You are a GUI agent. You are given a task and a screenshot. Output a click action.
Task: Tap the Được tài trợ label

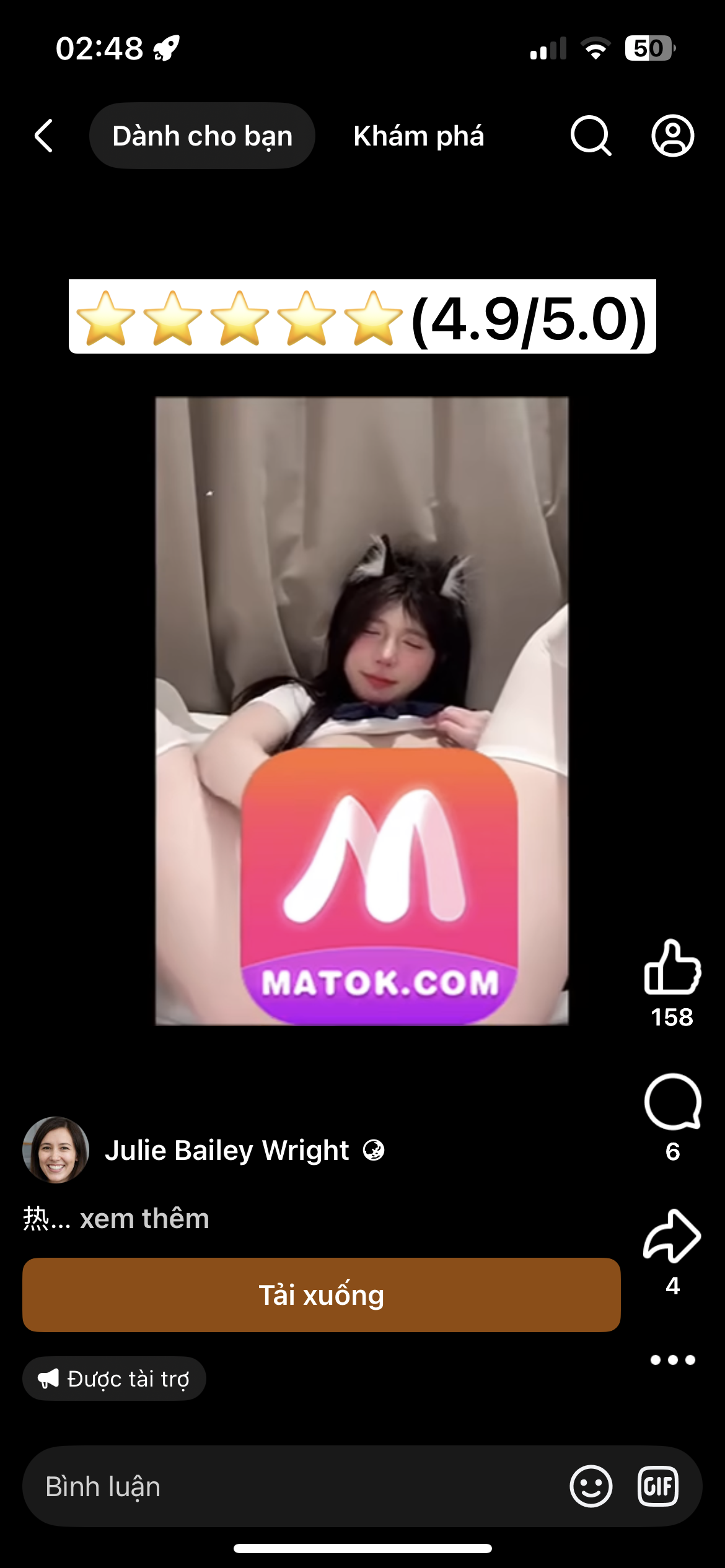114,1379
